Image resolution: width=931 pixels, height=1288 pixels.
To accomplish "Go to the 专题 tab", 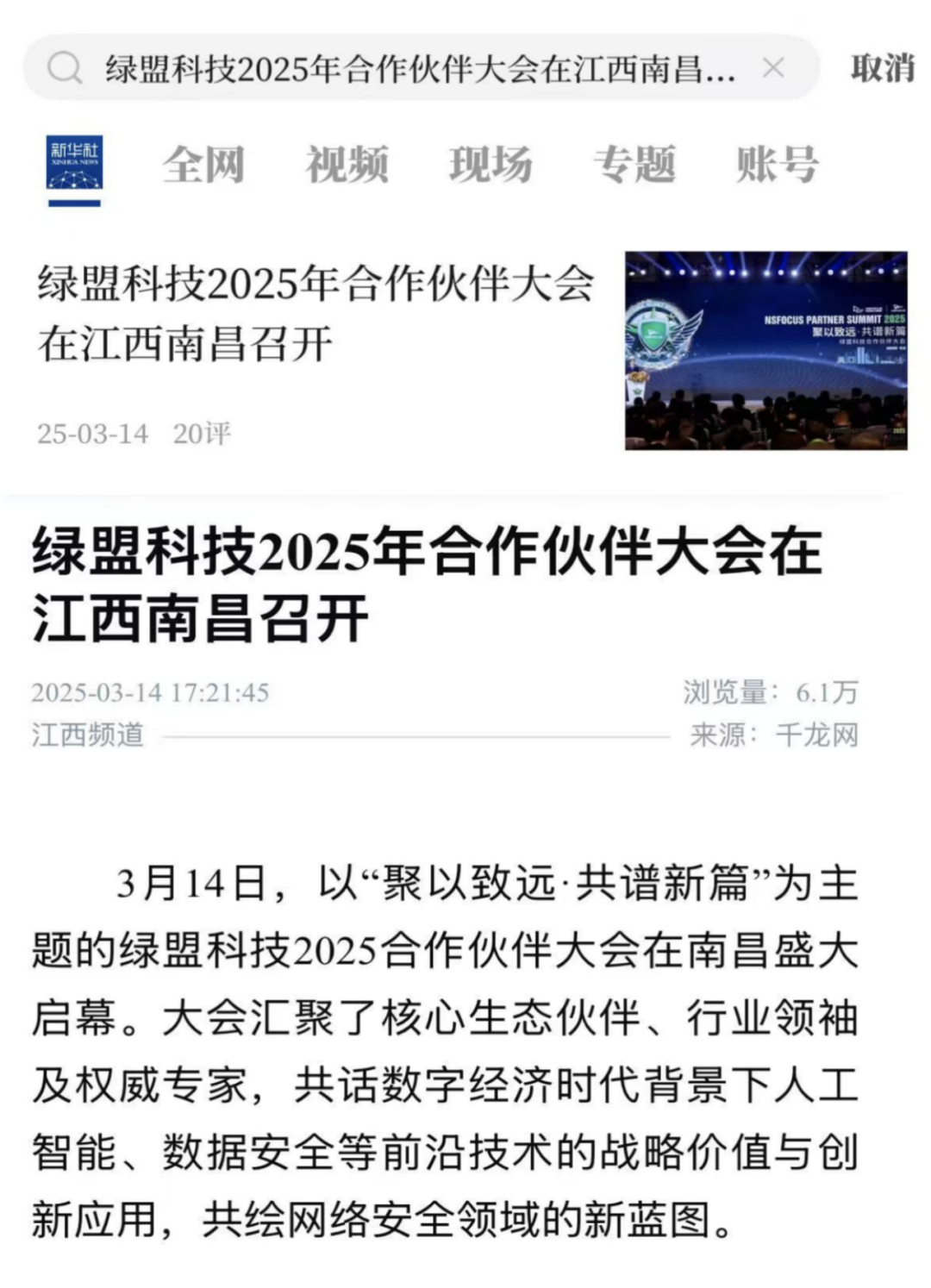I will 634,164.
